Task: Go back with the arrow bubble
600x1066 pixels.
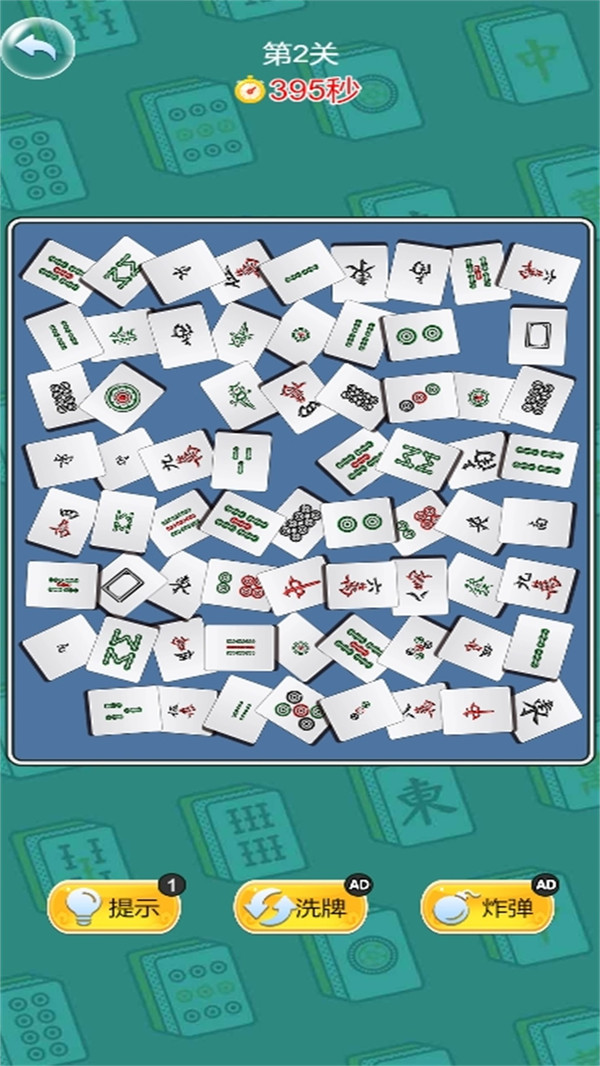Action: point(37,48)
